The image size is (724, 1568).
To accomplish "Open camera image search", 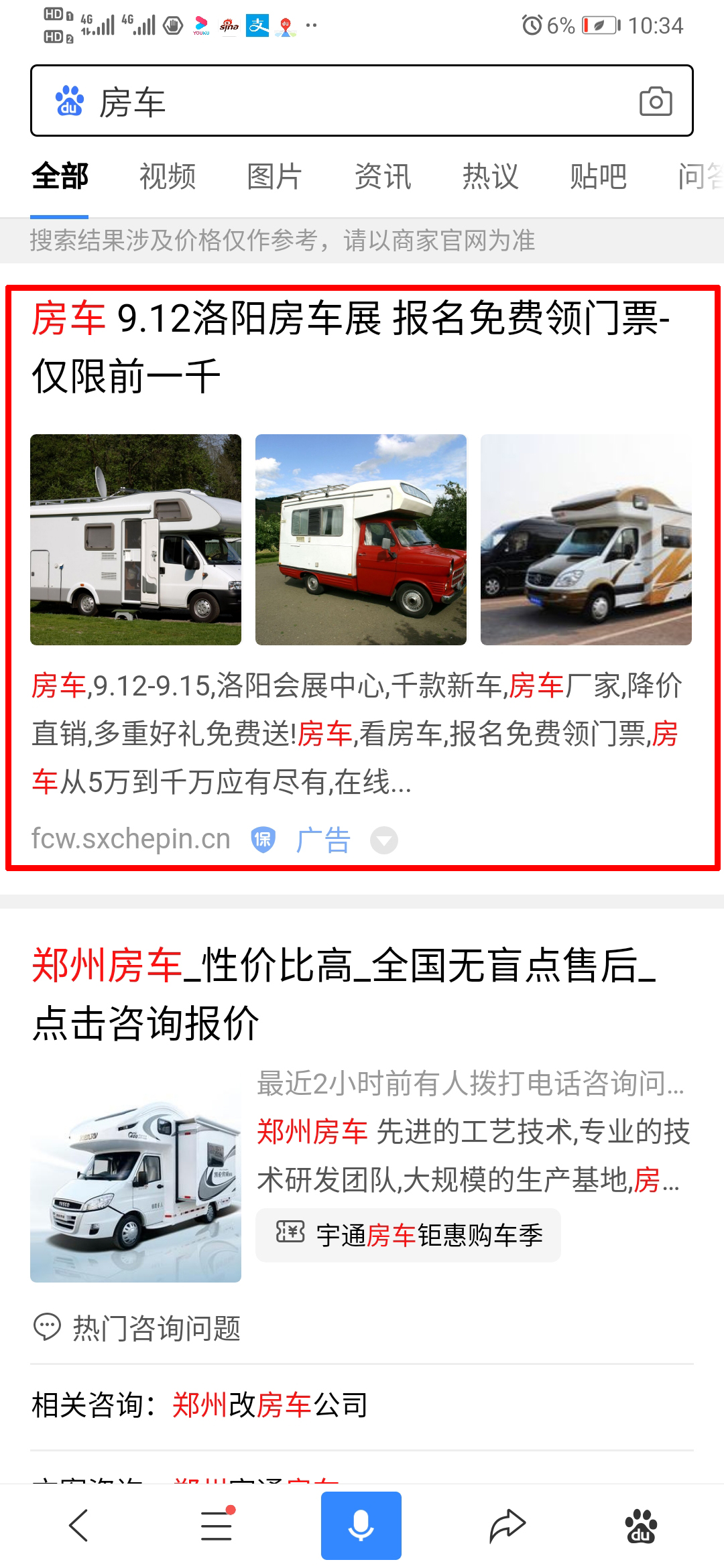I will coord(655,102).
